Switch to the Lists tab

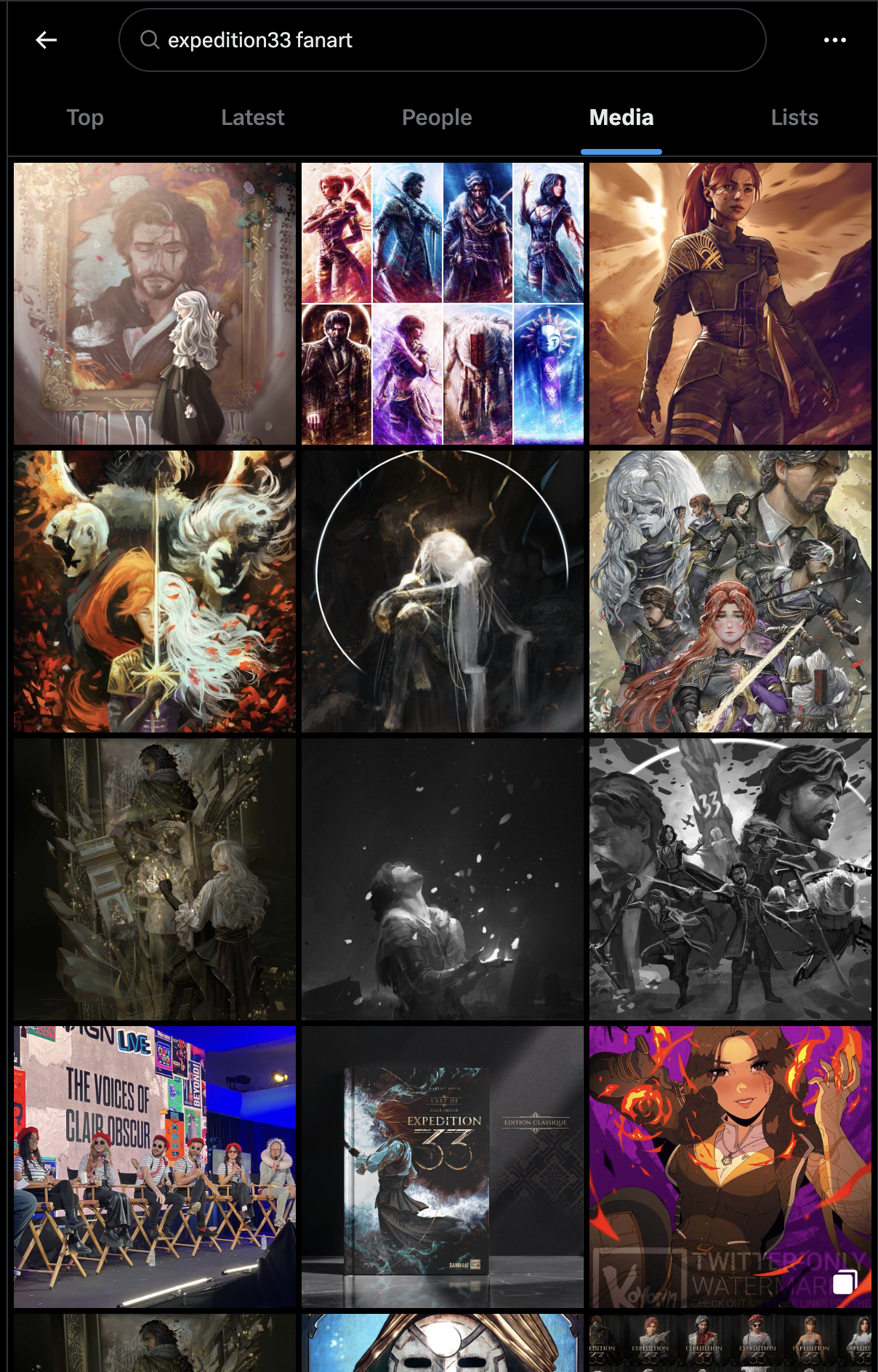click(794, 118)
